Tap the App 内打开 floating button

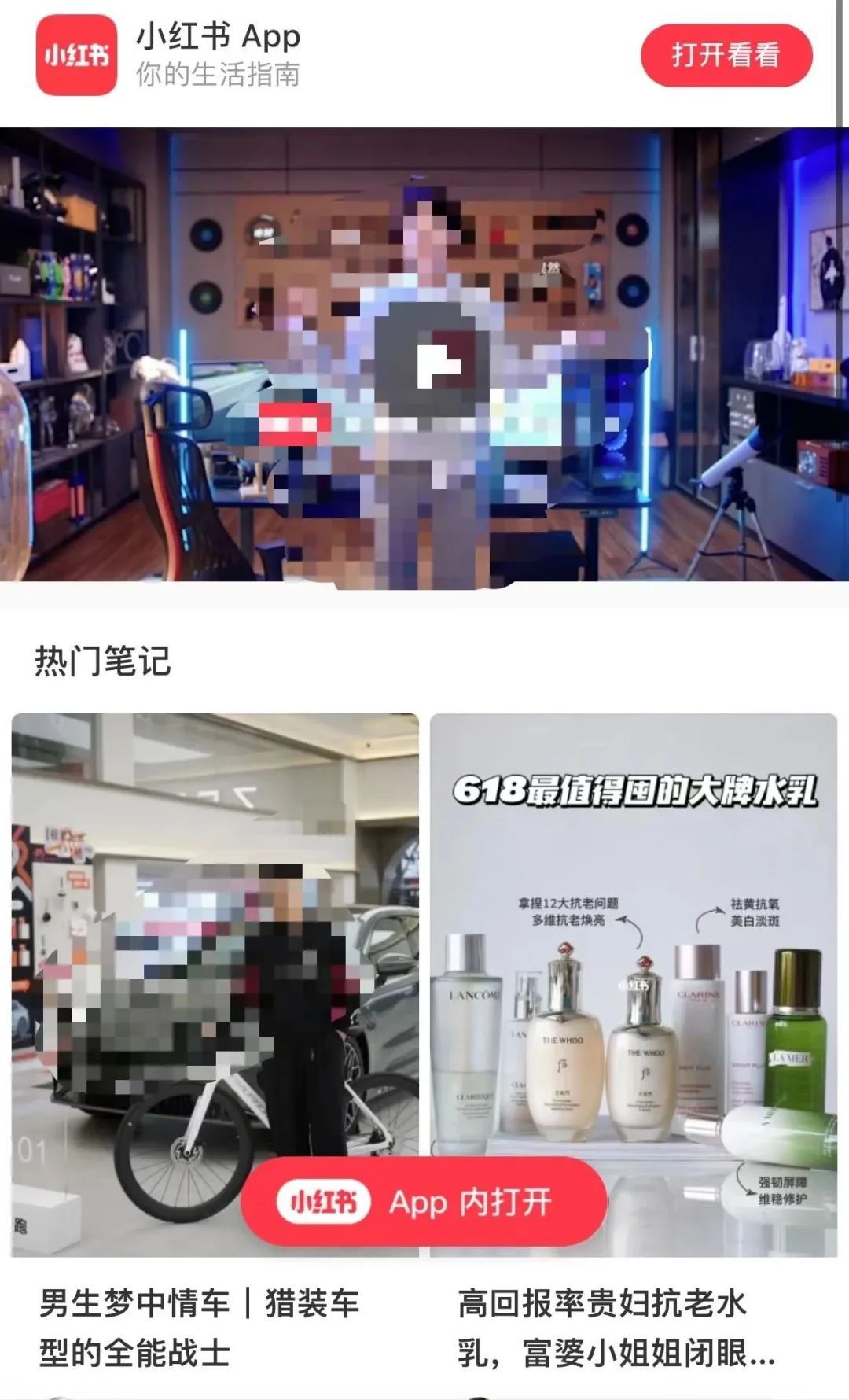(x=424, y=1202)
